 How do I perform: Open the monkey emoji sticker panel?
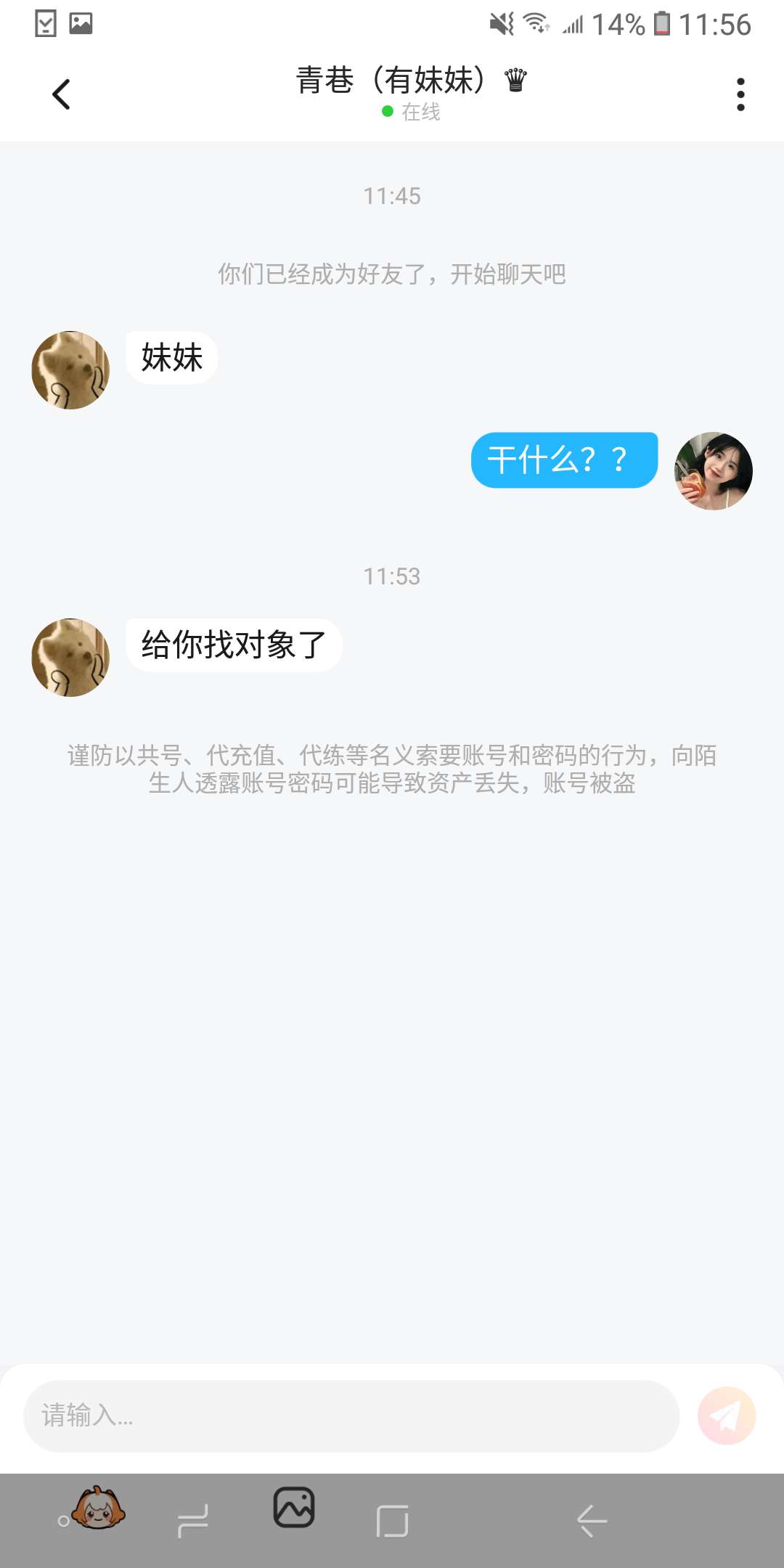(97, 1508)
